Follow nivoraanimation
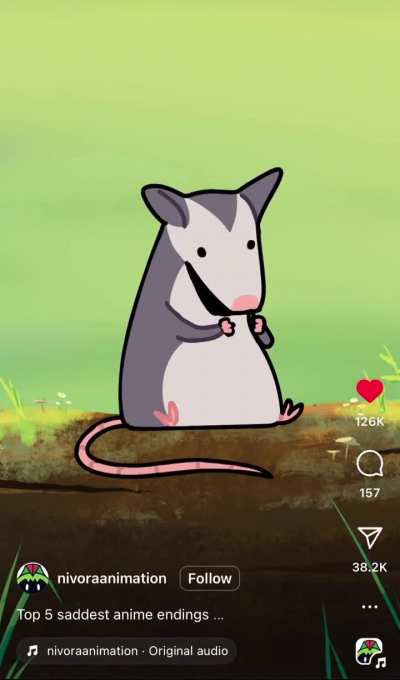Screen dimensions: 400x680 210,578
